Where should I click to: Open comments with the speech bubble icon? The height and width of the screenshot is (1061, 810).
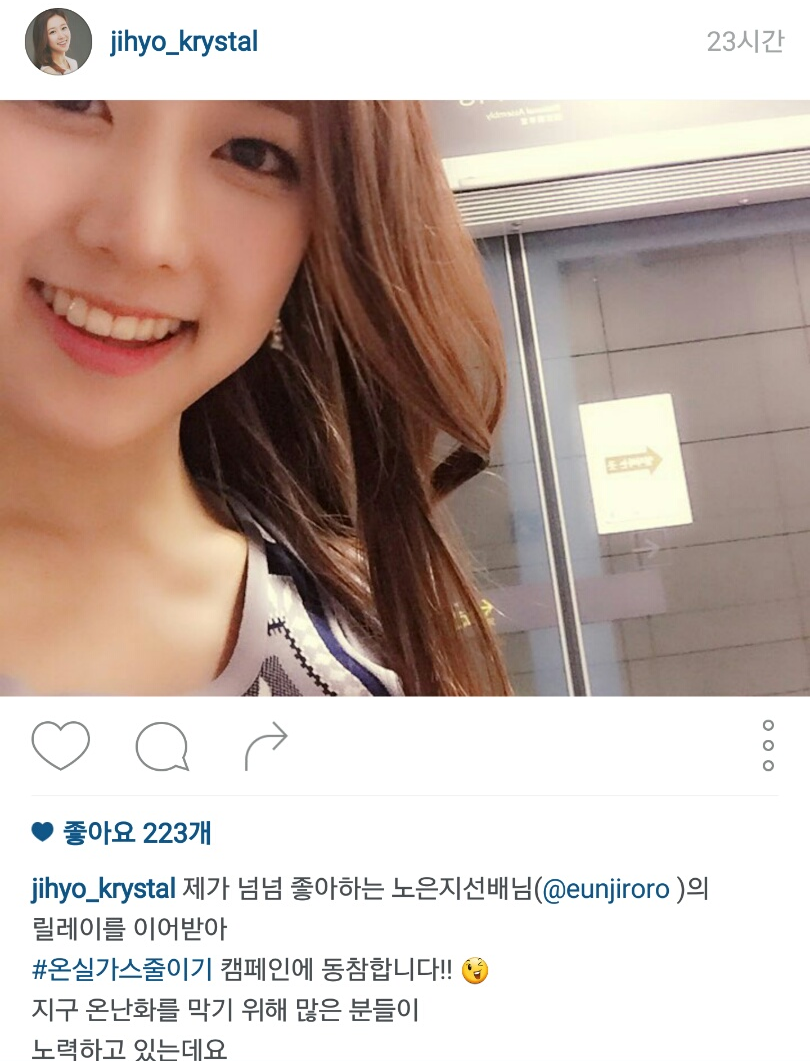[x=162, y=746]
